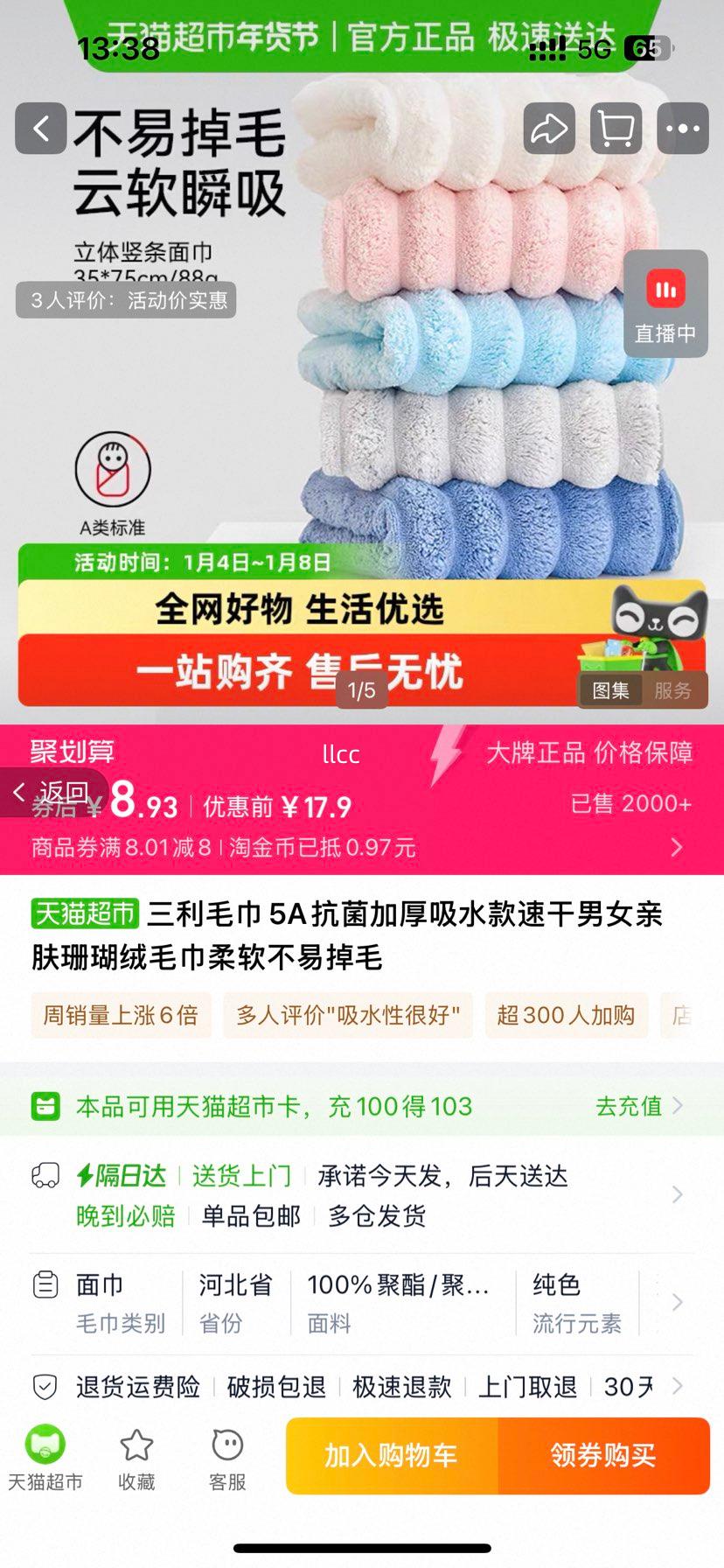Tap the three-dot more options icon

[681, 129]
